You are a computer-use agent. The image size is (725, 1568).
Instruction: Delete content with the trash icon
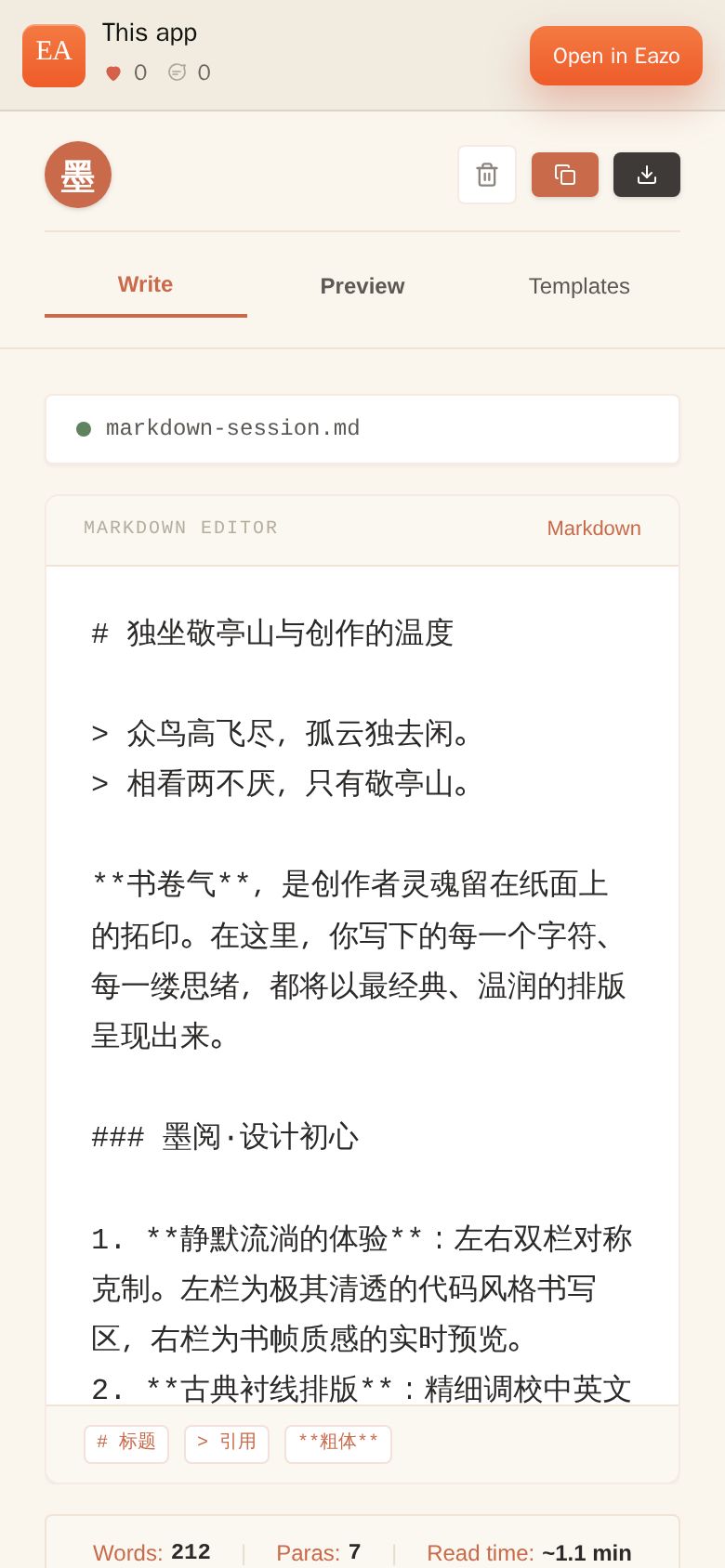(x=487, y=175)
